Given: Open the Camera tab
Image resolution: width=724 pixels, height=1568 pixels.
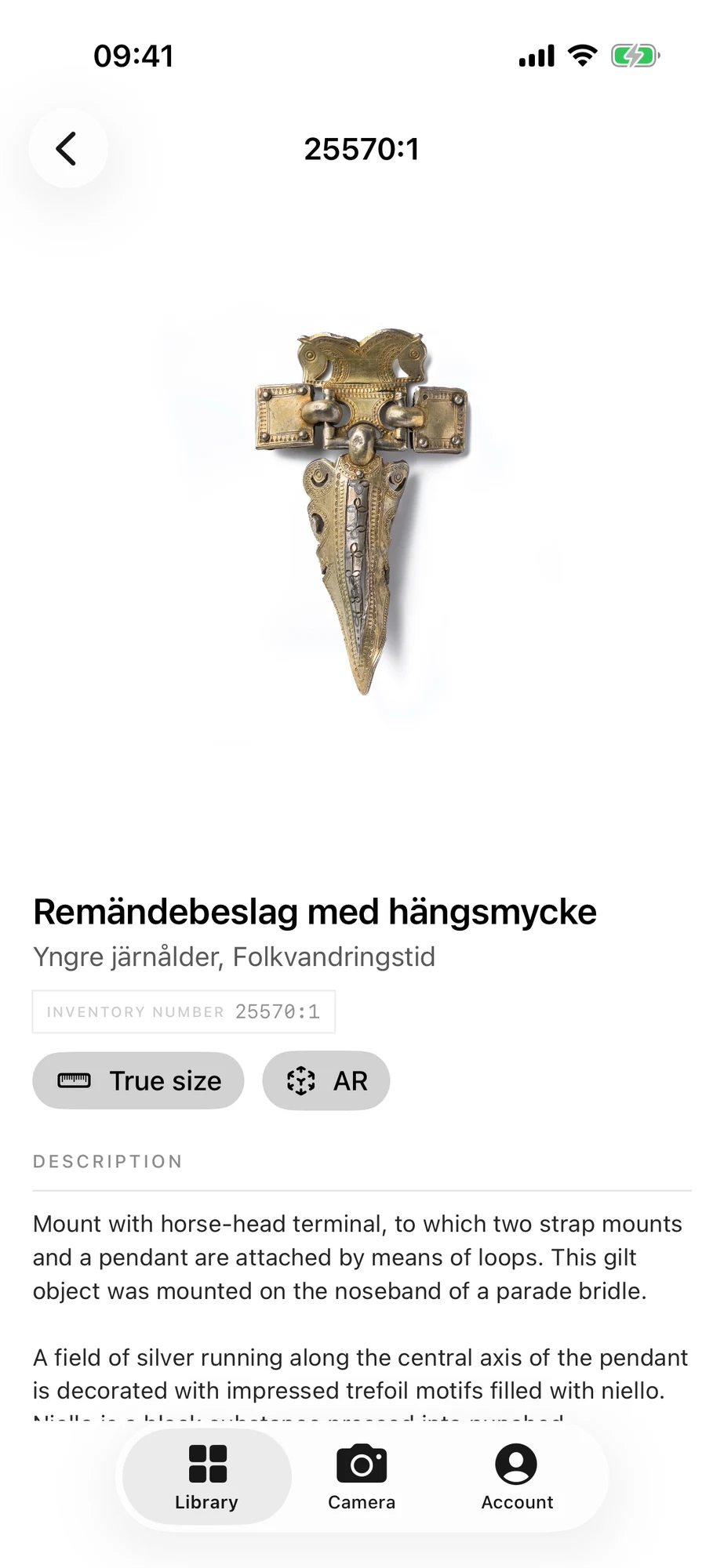Looking at the screenshot, I should [362, 1477].
